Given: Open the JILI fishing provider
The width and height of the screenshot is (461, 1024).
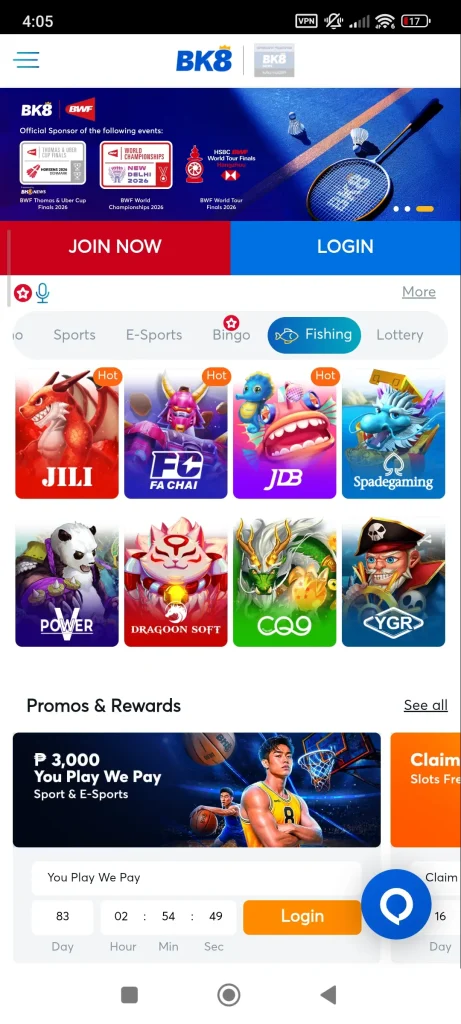Looking at the screenshot, I should 67,434.
